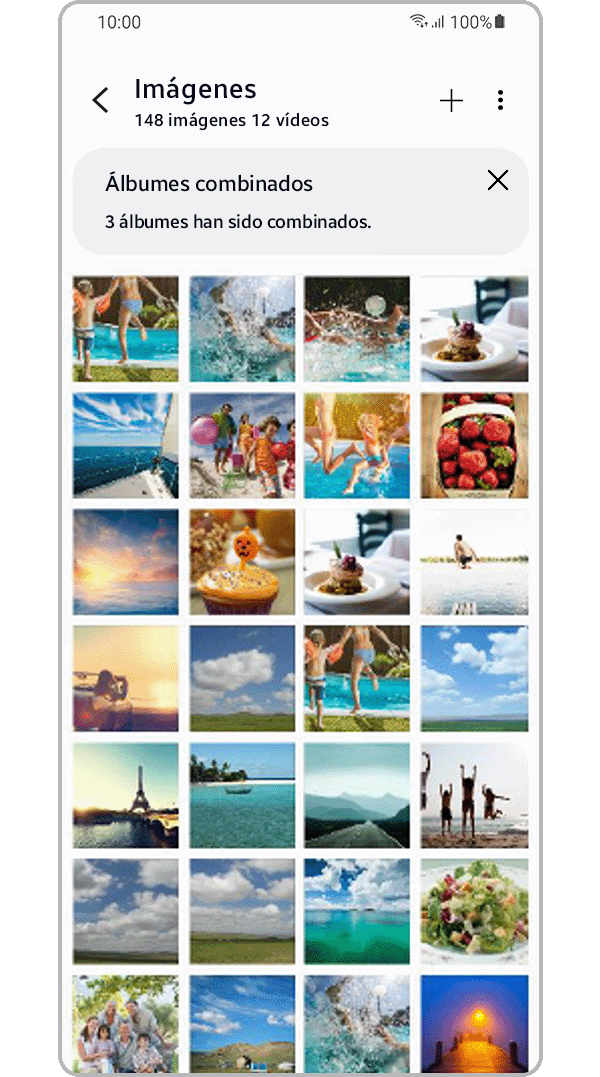Open the strawberries basket photo
This screenshot has height=1077, width=600.
point(474,445)
